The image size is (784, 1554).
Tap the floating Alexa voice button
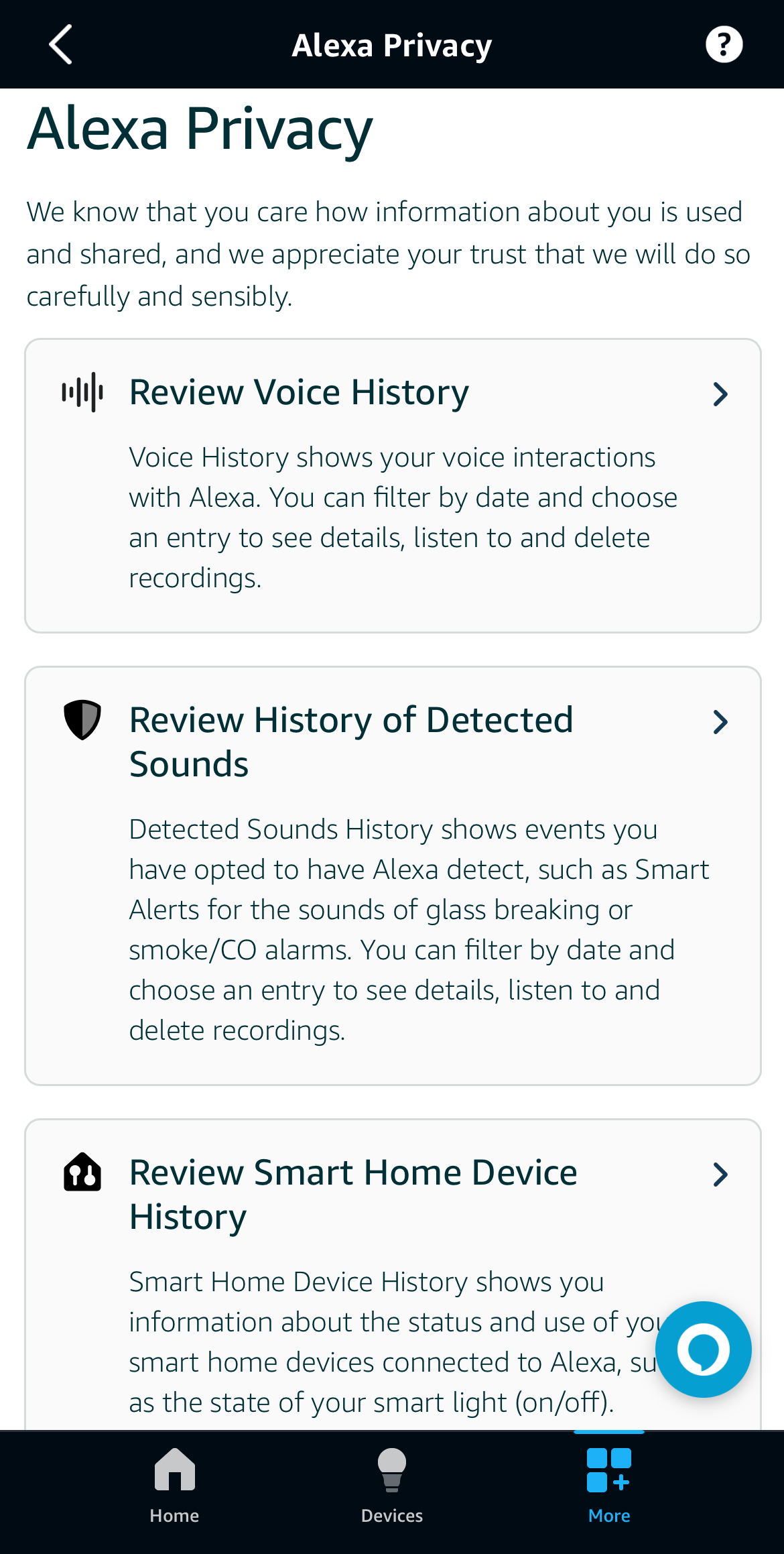coord(703,1349)
